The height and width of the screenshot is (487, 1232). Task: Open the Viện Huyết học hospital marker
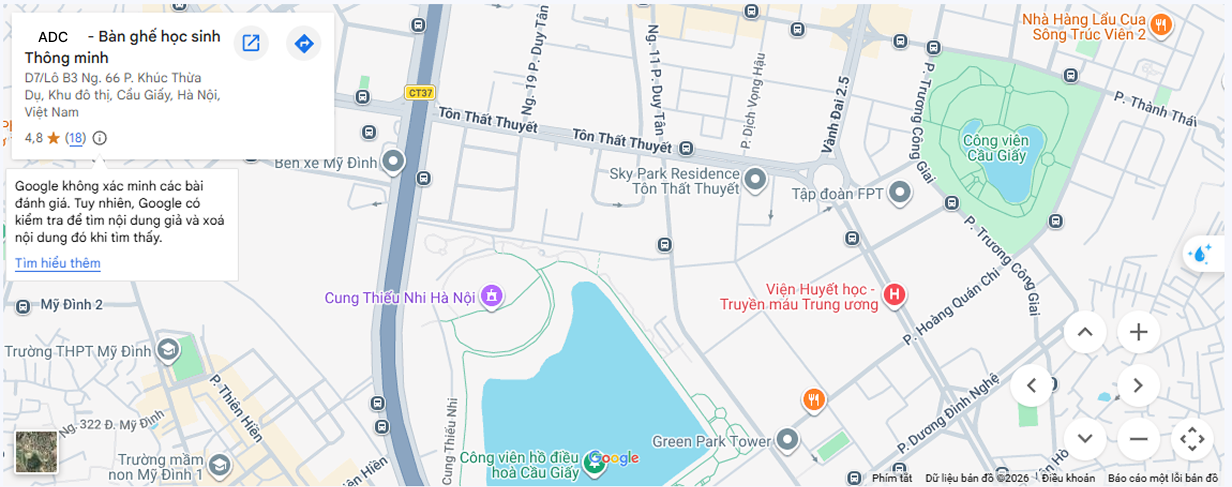(896, 295)
